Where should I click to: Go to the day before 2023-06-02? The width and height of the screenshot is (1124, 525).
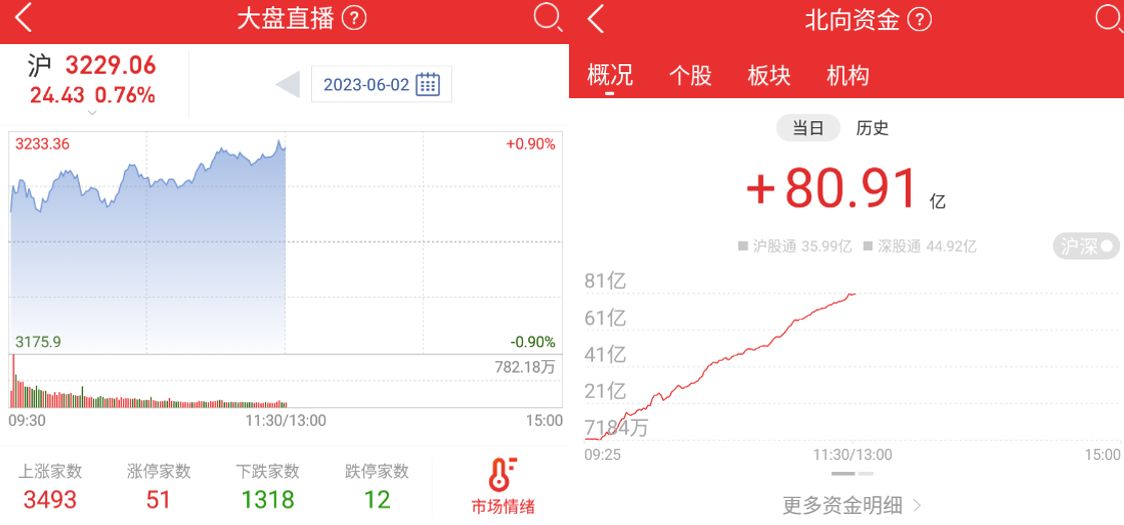coord(288,84)
